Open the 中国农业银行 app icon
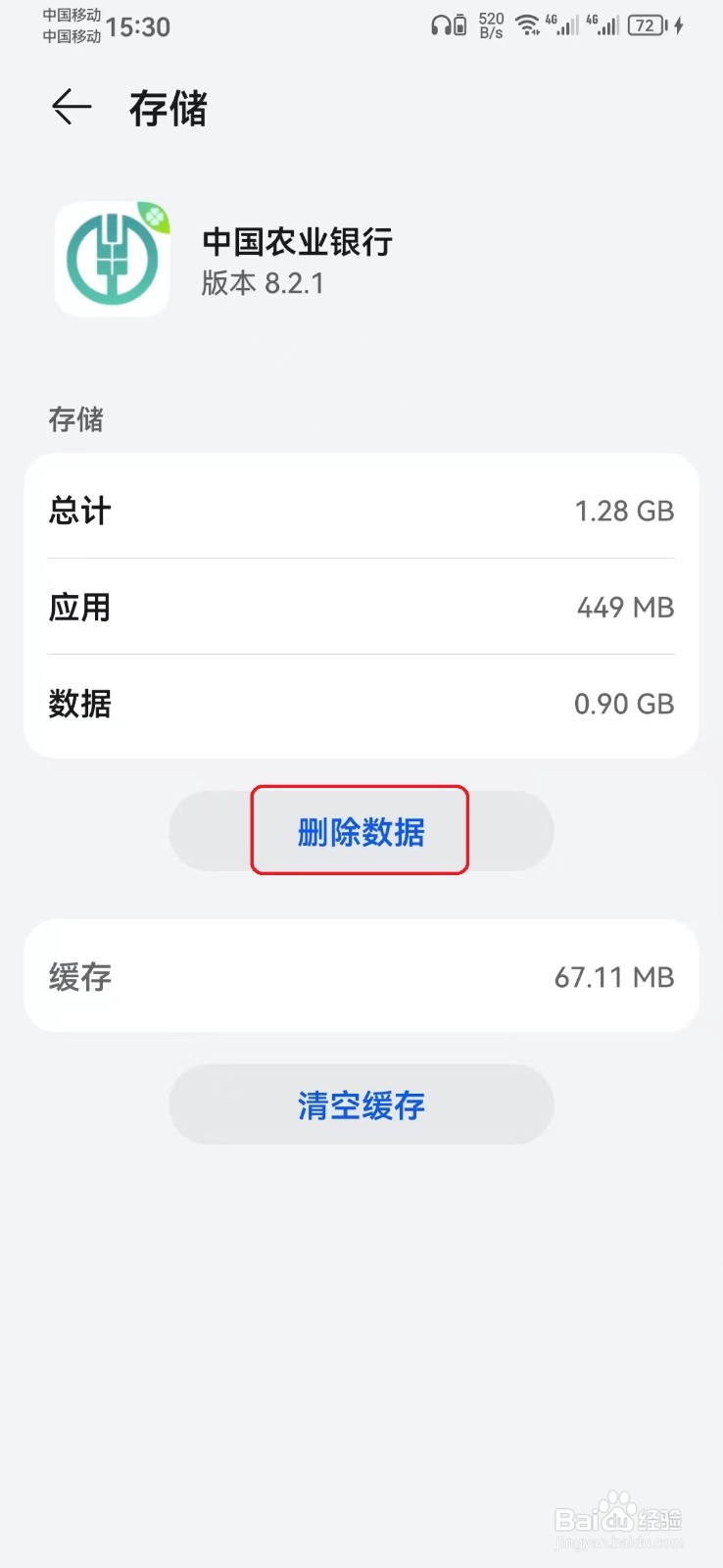Image resolution: width=723 pixels, height=1568 pixels. coord(112,259)
